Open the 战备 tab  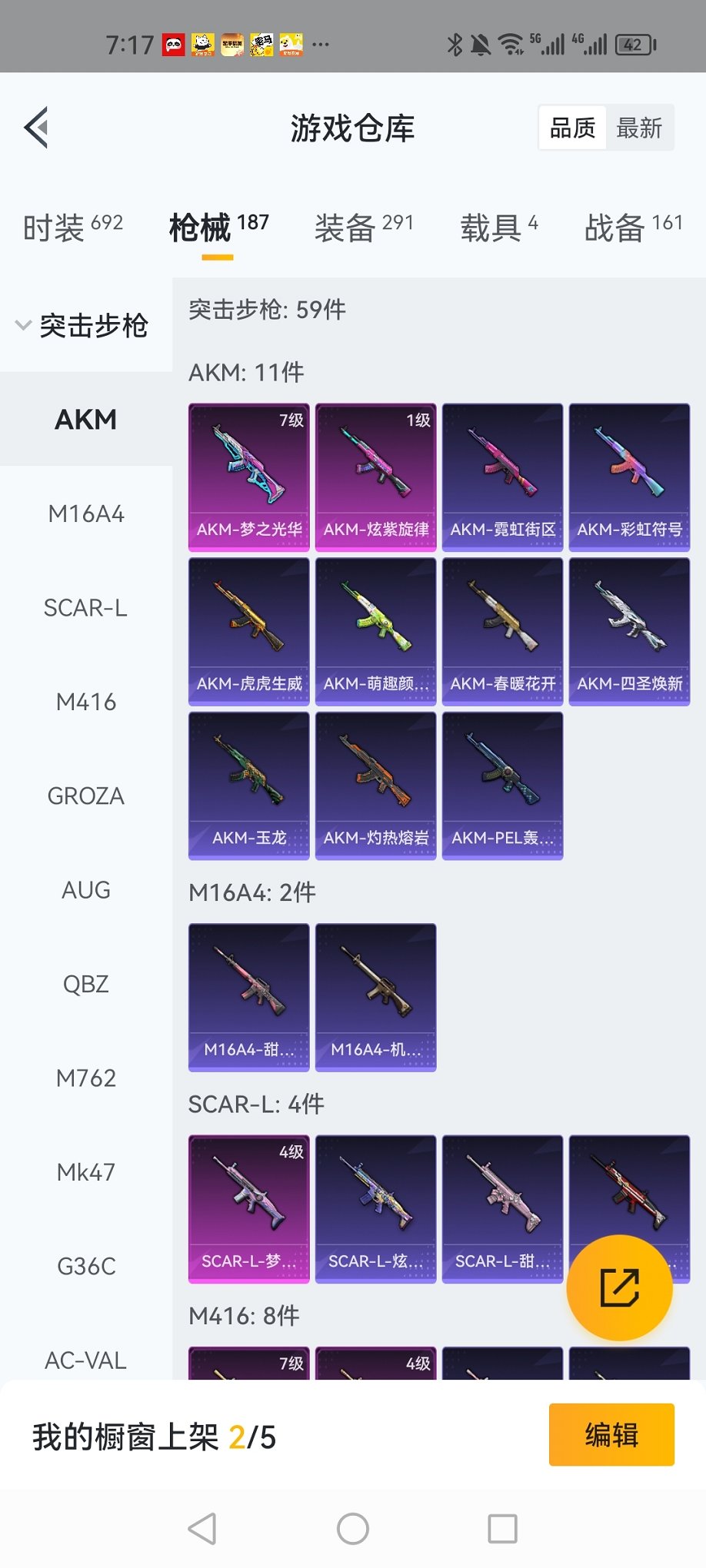(632, 228)
